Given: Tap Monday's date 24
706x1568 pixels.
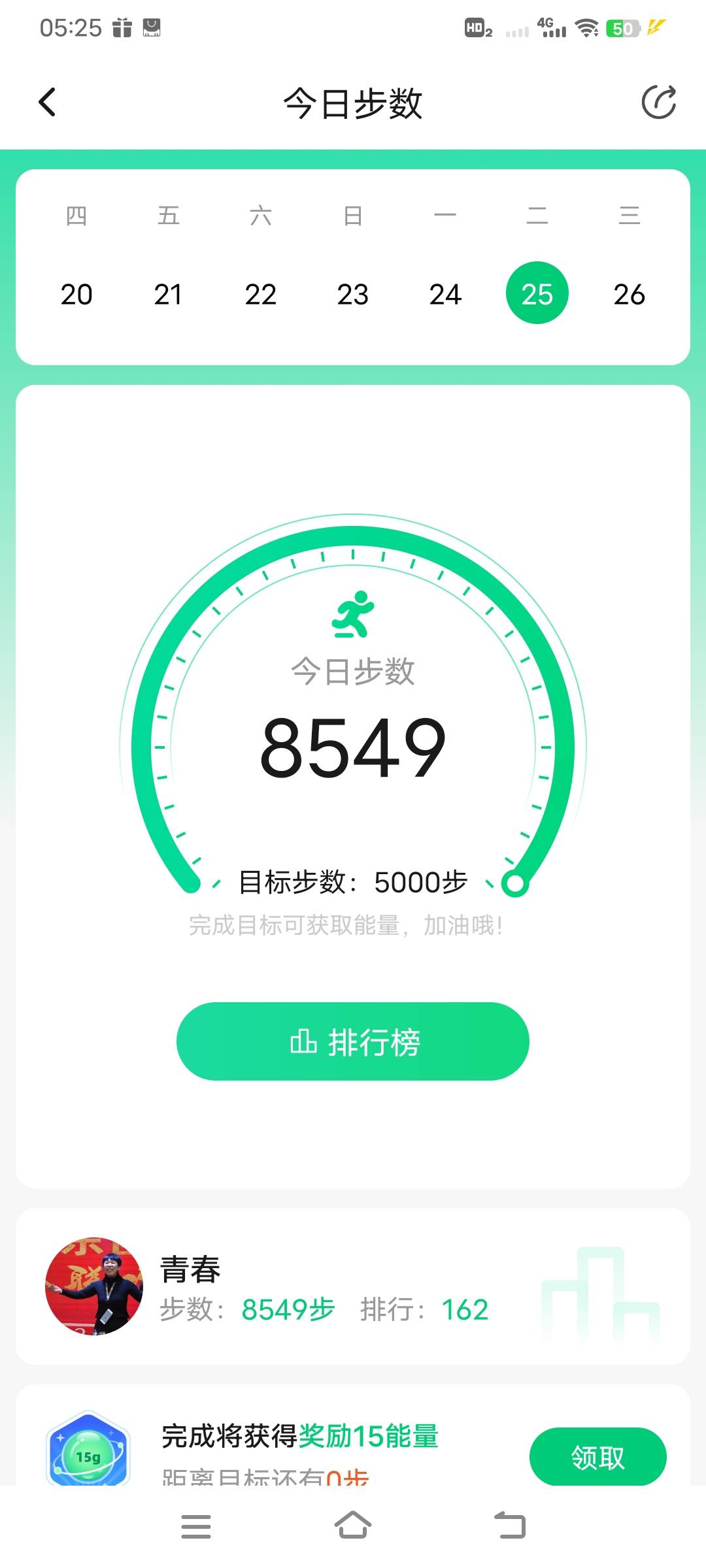Looking at the screenshot, I should (445, 295).
